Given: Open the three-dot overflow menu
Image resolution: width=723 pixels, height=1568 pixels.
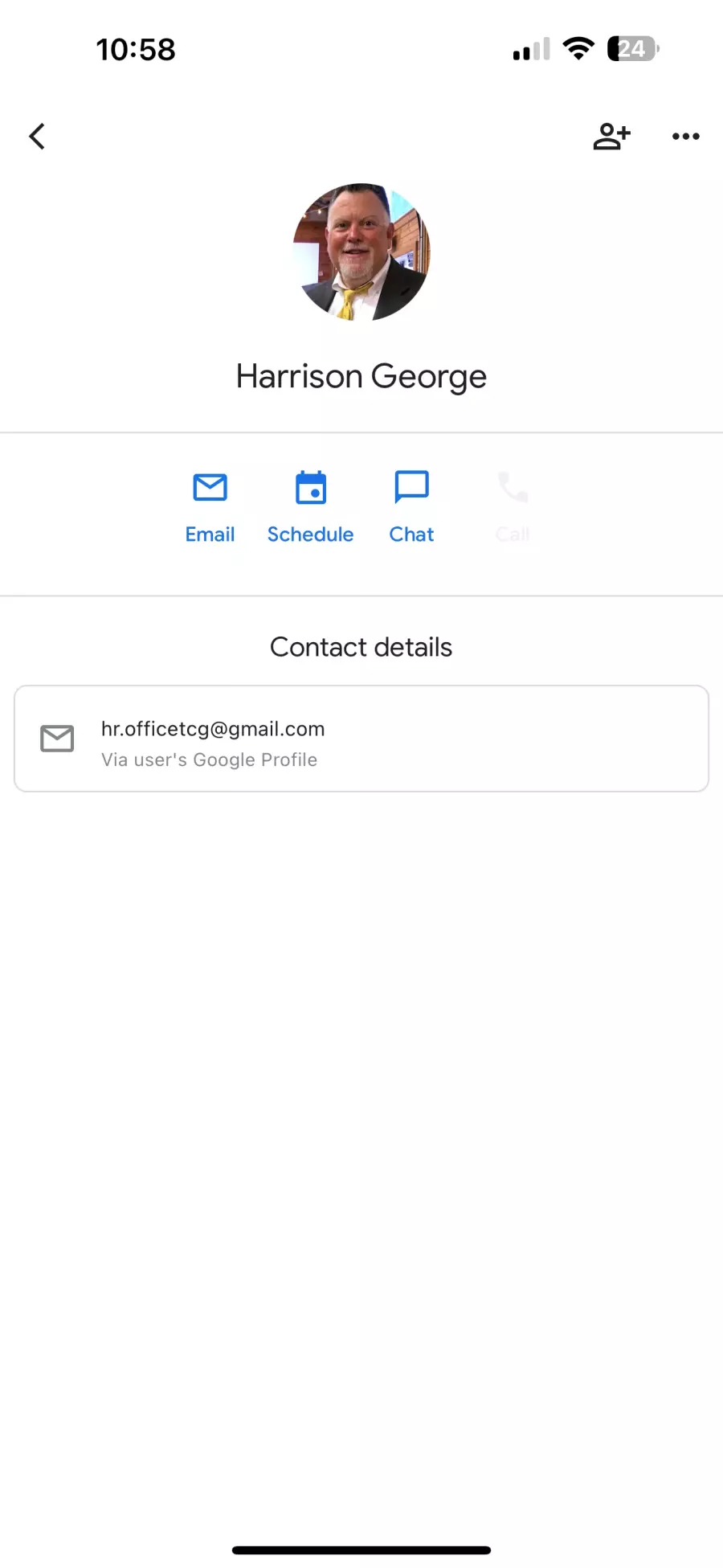Looking at the screenshot, I should click(x=685, y=137).
